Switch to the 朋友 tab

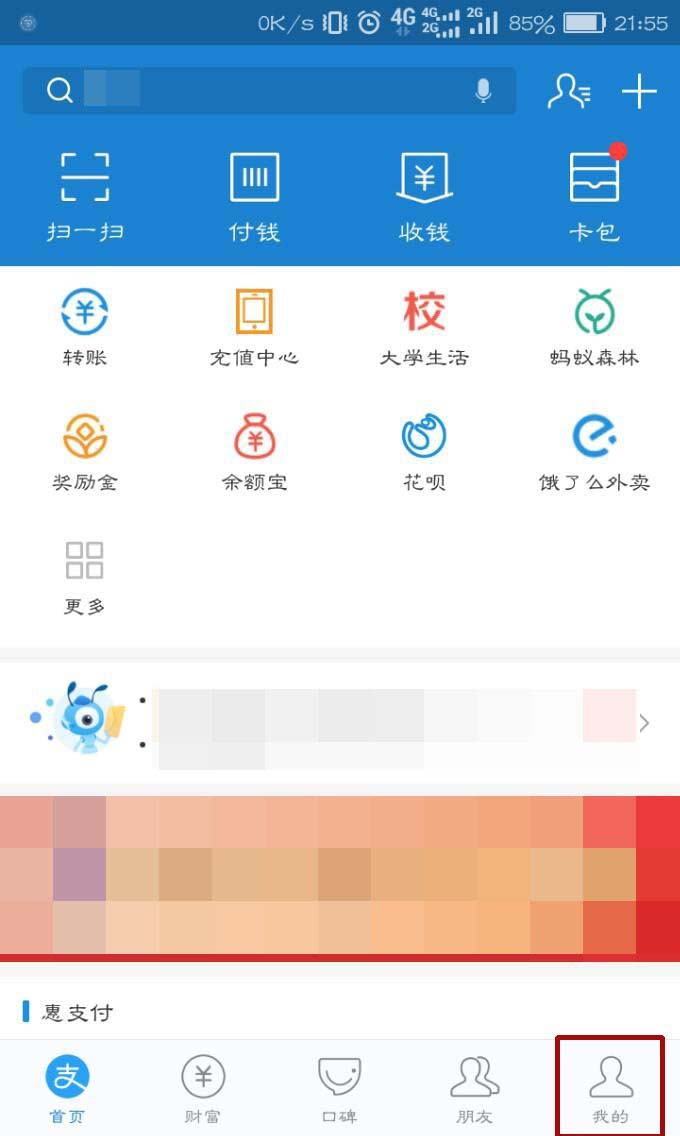pyautogui.click(x=474, y=1088)
